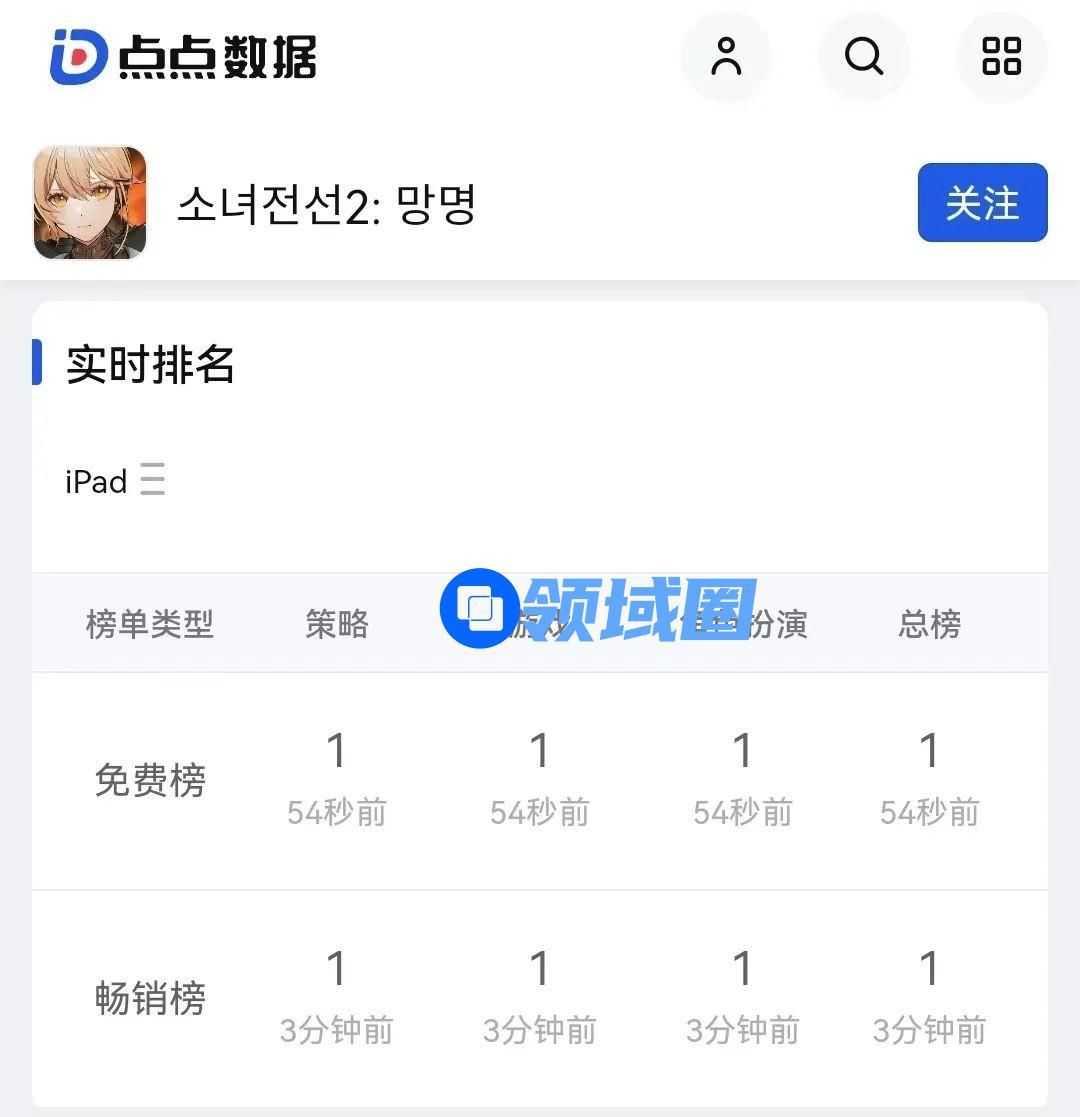The image size is (1080, 1117).
Task: Open the user profile icon
Action: point(726,56)
